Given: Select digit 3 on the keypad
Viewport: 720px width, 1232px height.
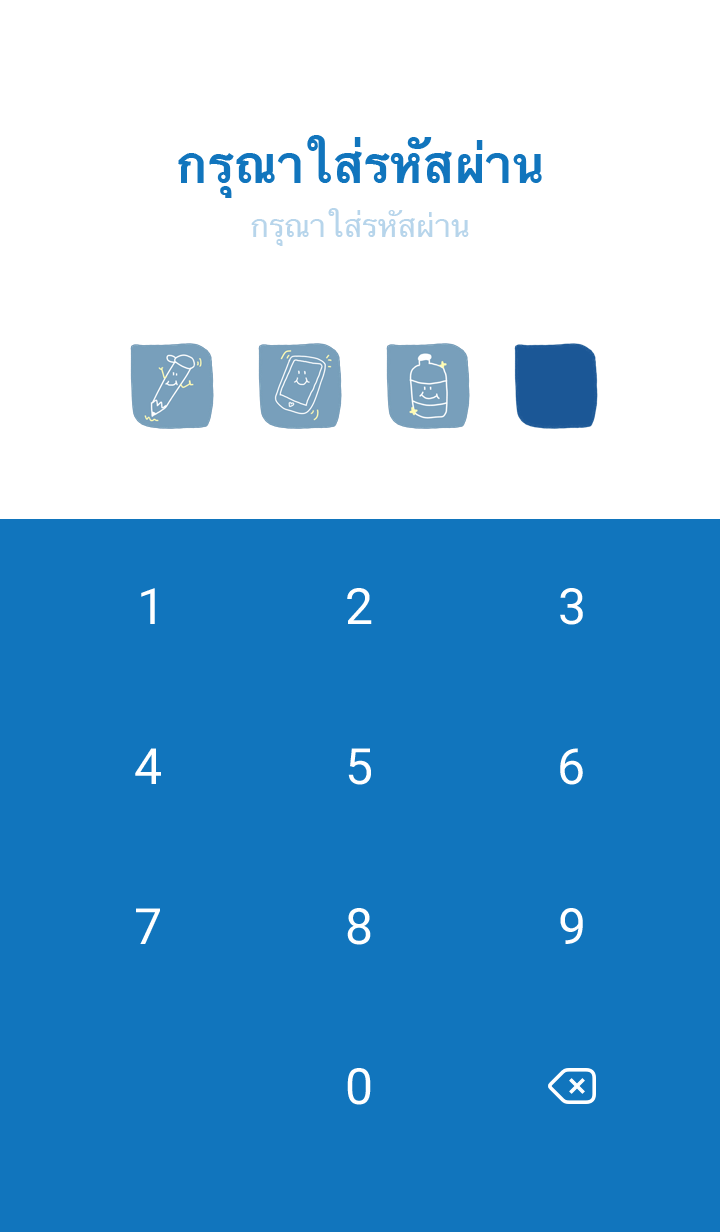Looking at the screenshot, I should (x=571, y=607).
